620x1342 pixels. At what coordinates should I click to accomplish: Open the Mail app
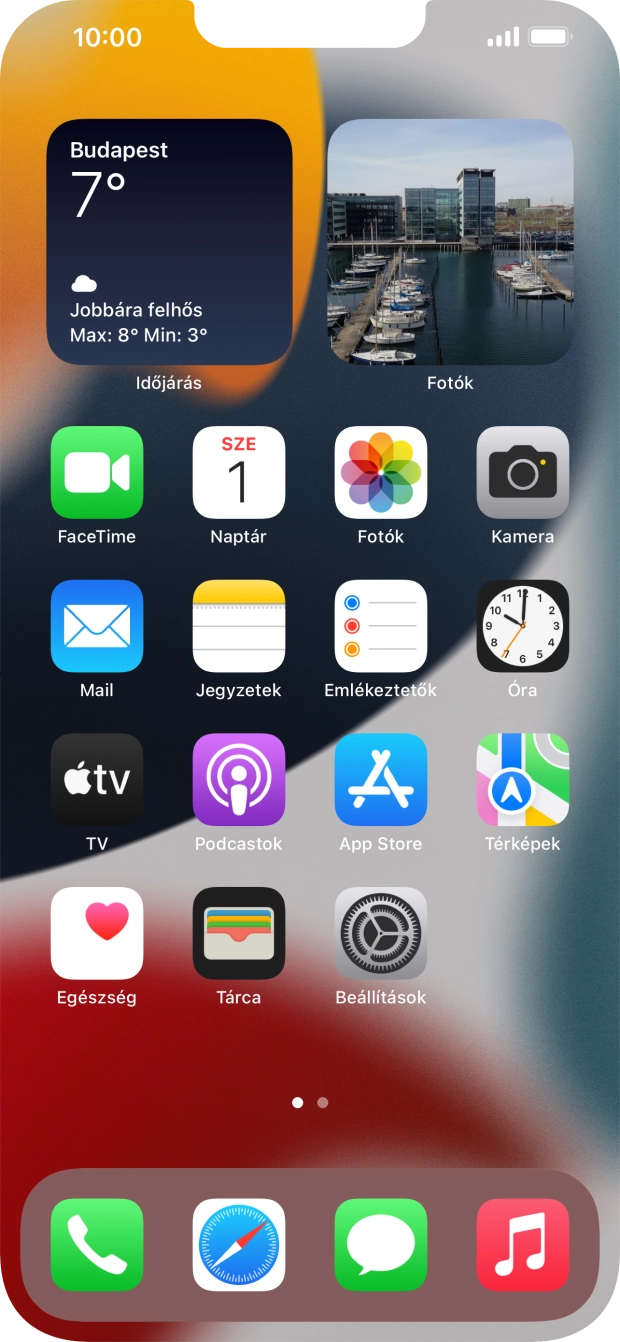pyautogui.click(x=97, y=626)
